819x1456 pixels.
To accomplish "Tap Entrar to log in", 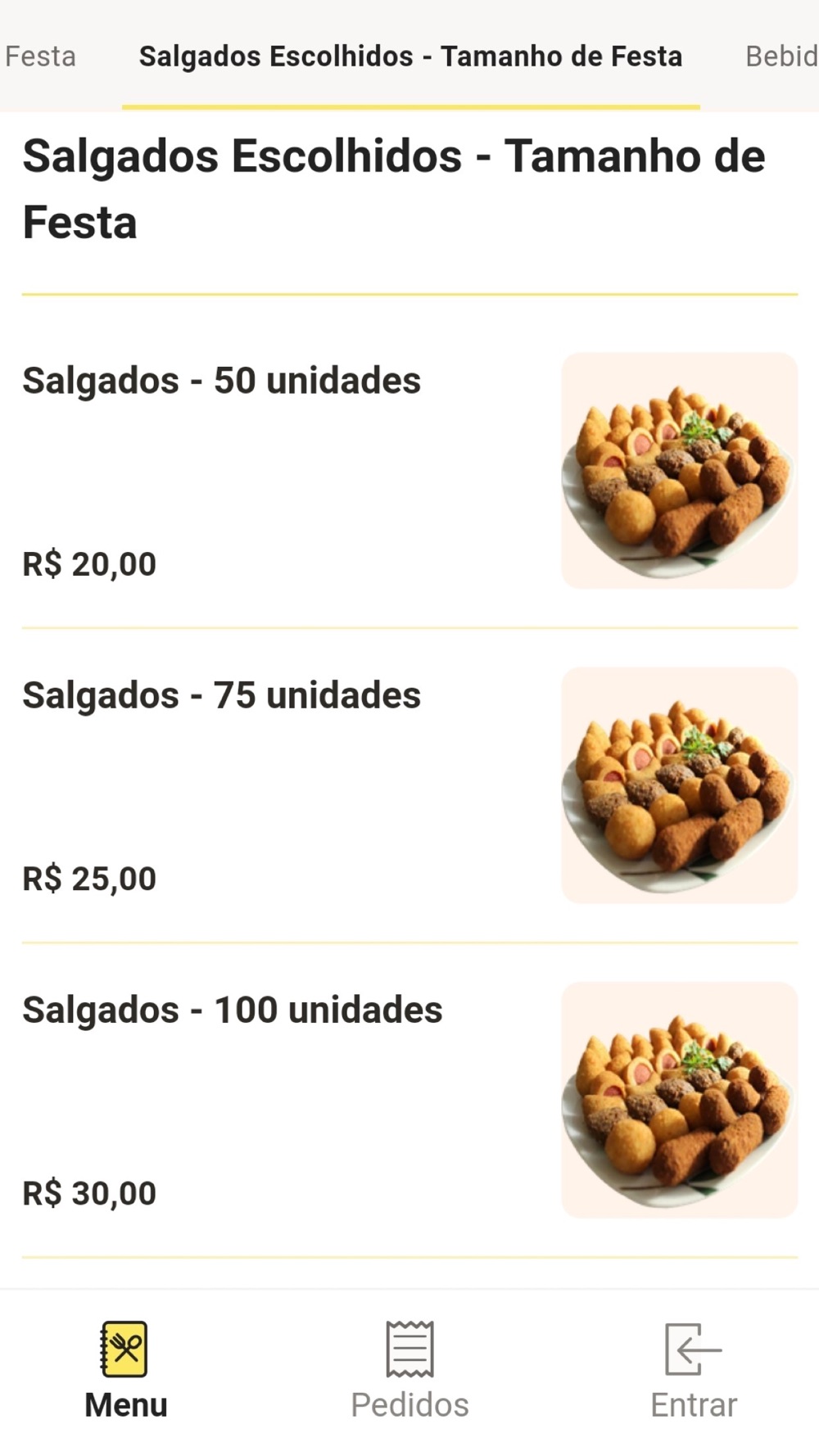I will 694,1372.
